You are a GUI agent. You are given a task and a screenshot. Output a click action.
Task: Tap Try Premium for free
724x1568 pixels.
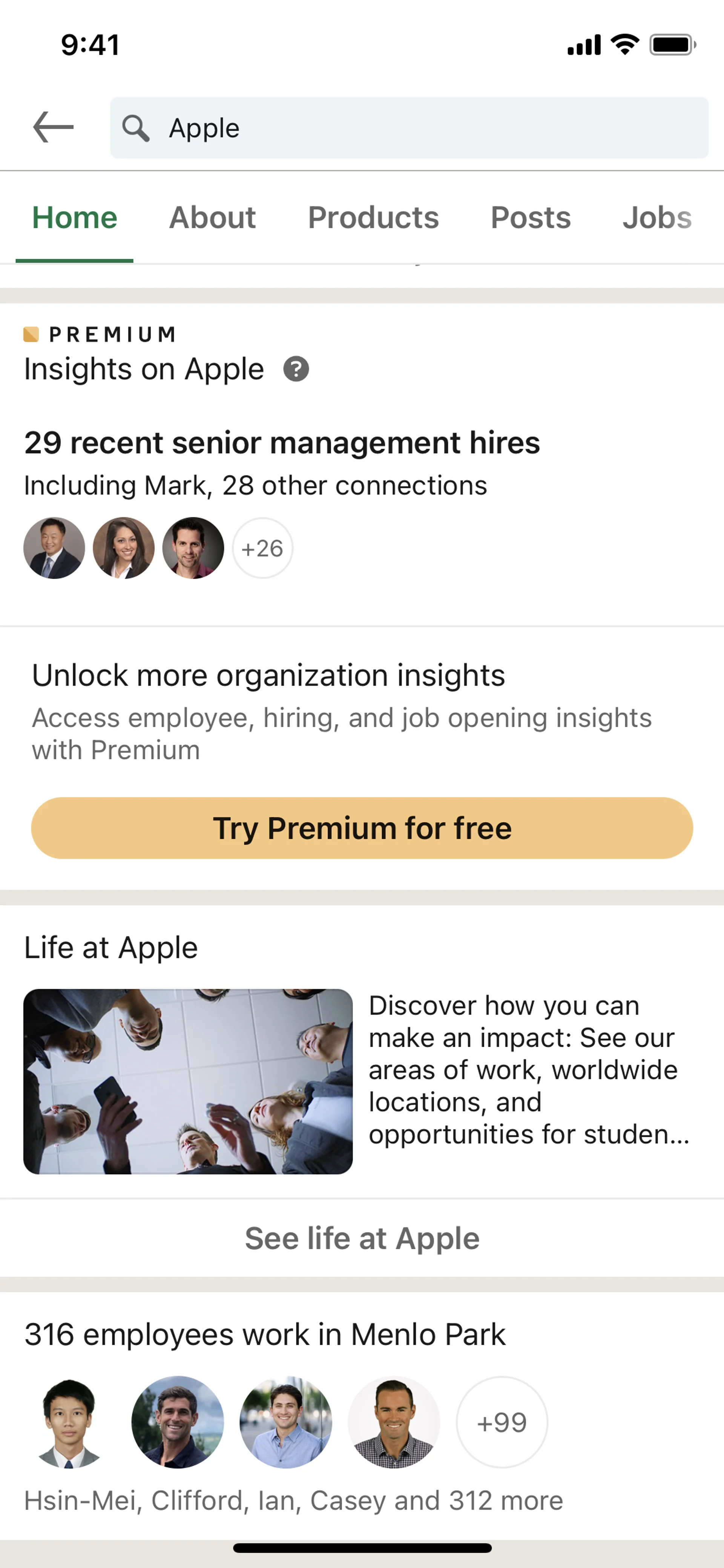(362, 828)
